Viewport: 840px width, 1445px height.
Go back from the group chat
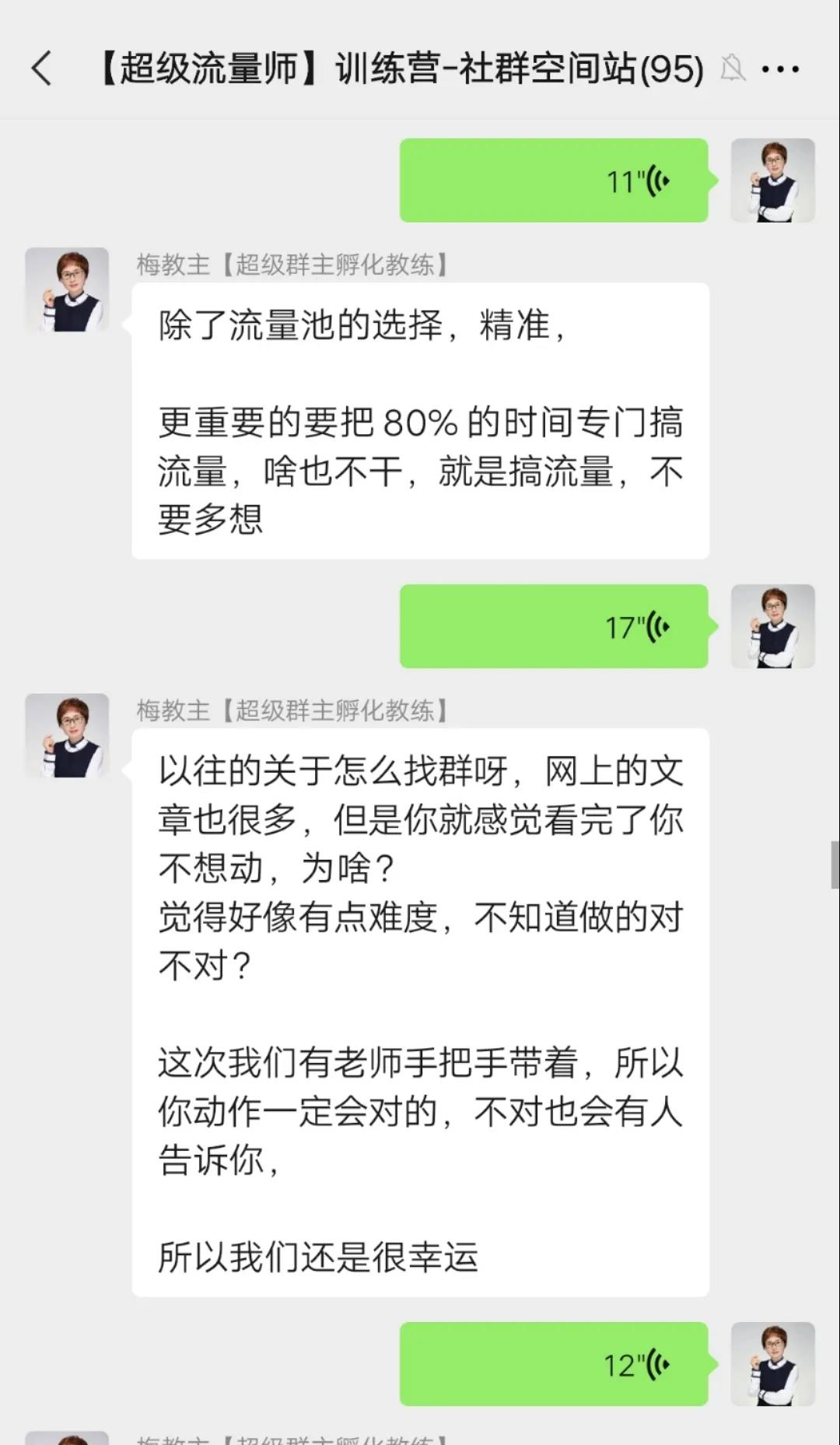[42, 68]
